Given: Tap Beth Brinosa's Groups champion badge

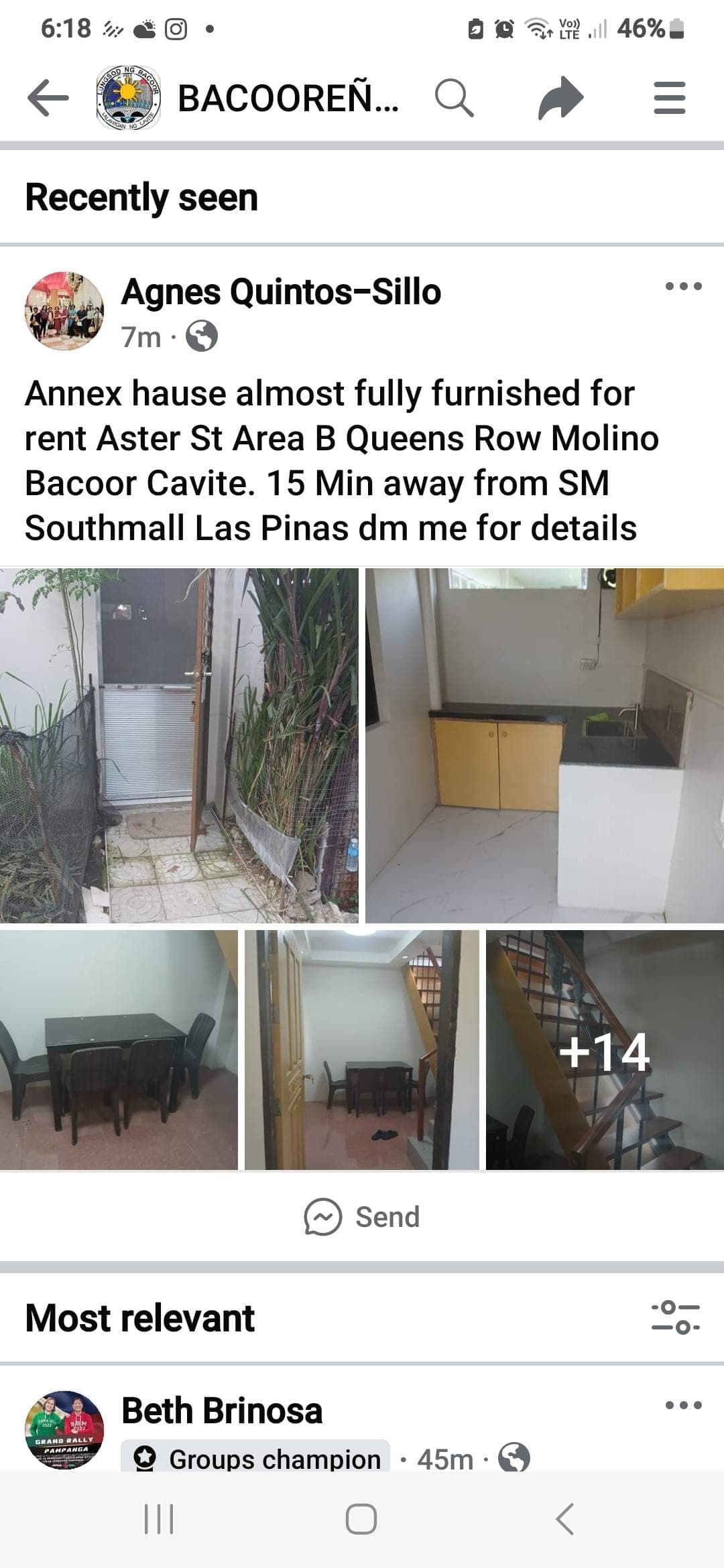Looking at the screenshot, I should 255,1458.
